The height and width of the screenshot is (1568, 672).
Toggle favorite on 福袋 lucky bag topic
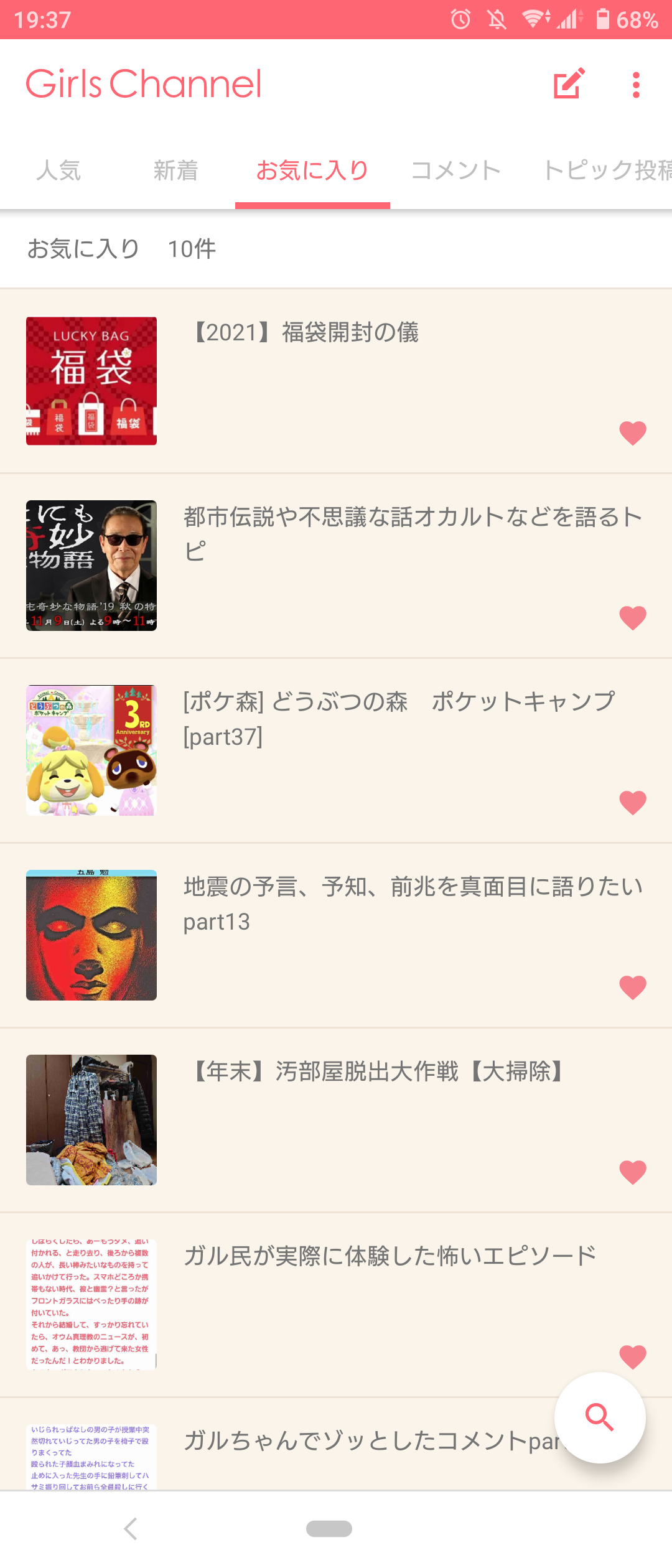tap(633, 434)
